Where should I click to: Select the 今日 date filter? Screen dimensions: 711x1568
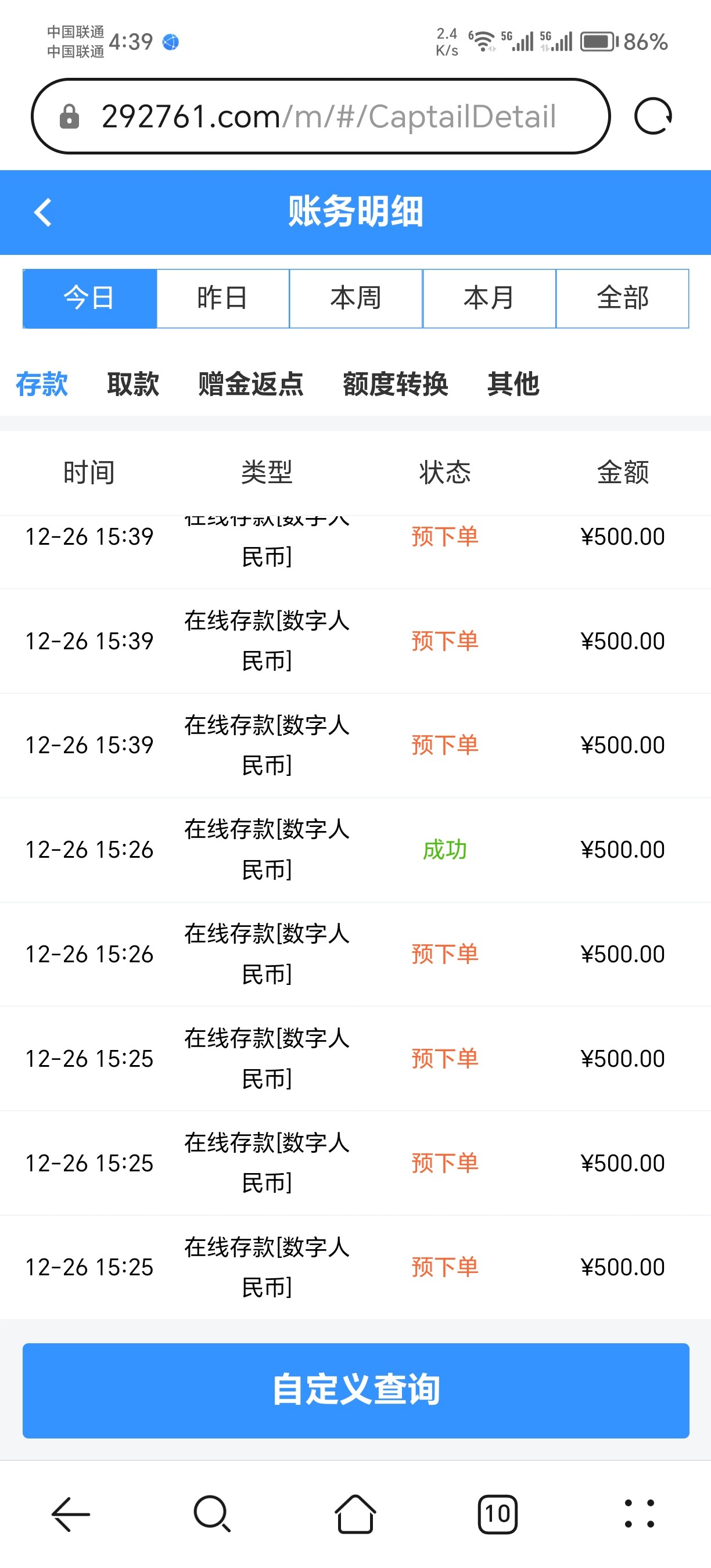click(x=89, y=299)
